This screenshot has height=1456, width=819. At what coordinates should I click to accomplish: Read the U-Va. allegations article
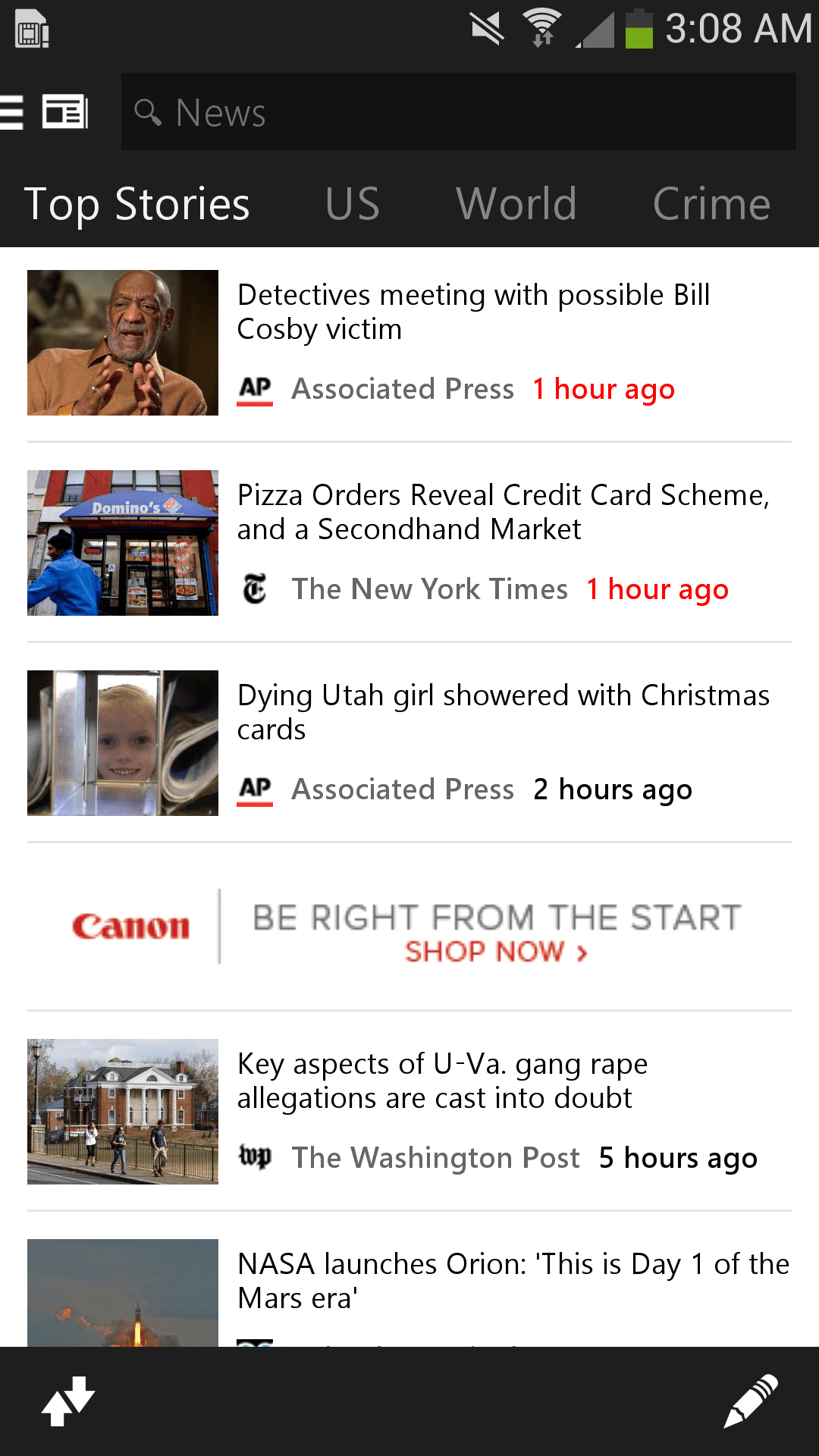point(442,1081)
